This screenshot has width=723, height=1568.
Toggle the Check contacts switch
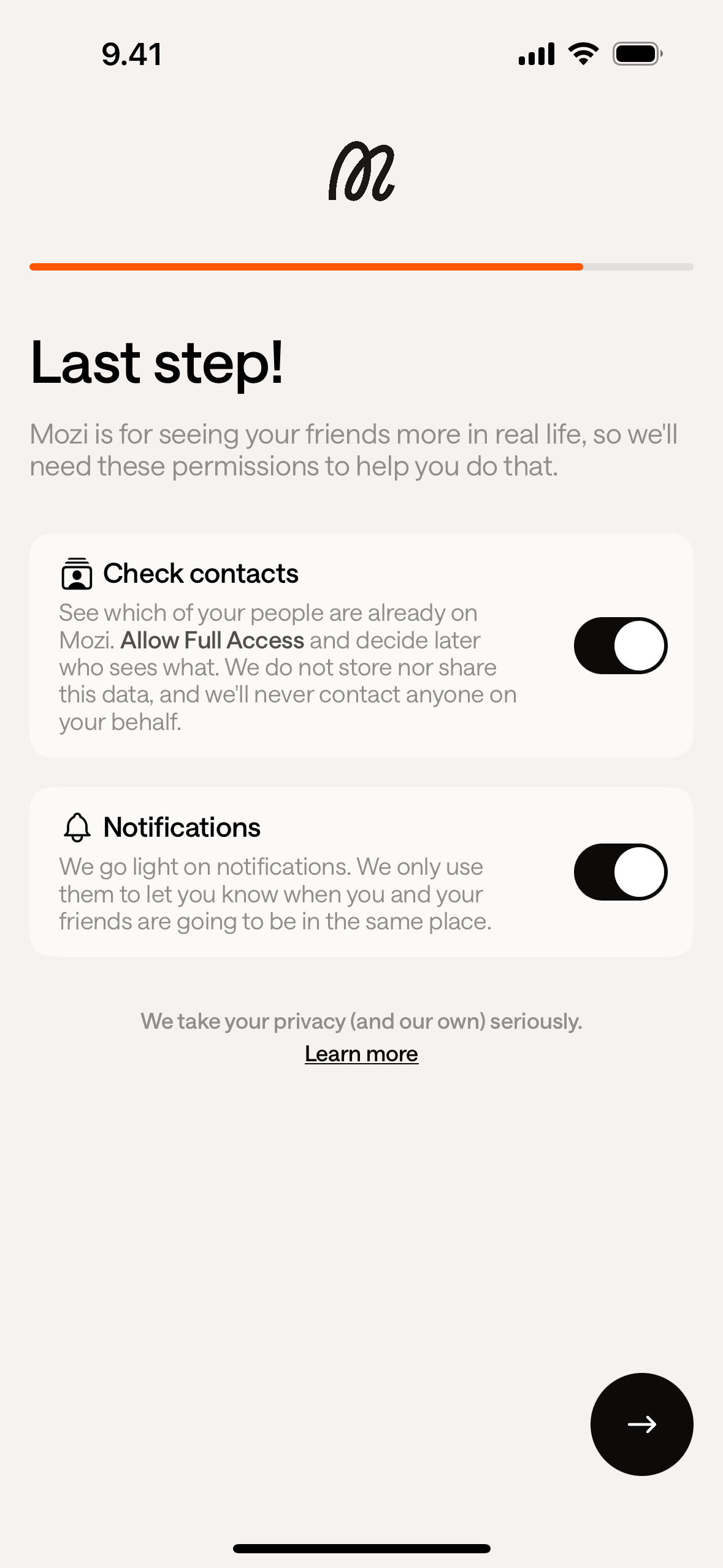click(x=620, y=645)
